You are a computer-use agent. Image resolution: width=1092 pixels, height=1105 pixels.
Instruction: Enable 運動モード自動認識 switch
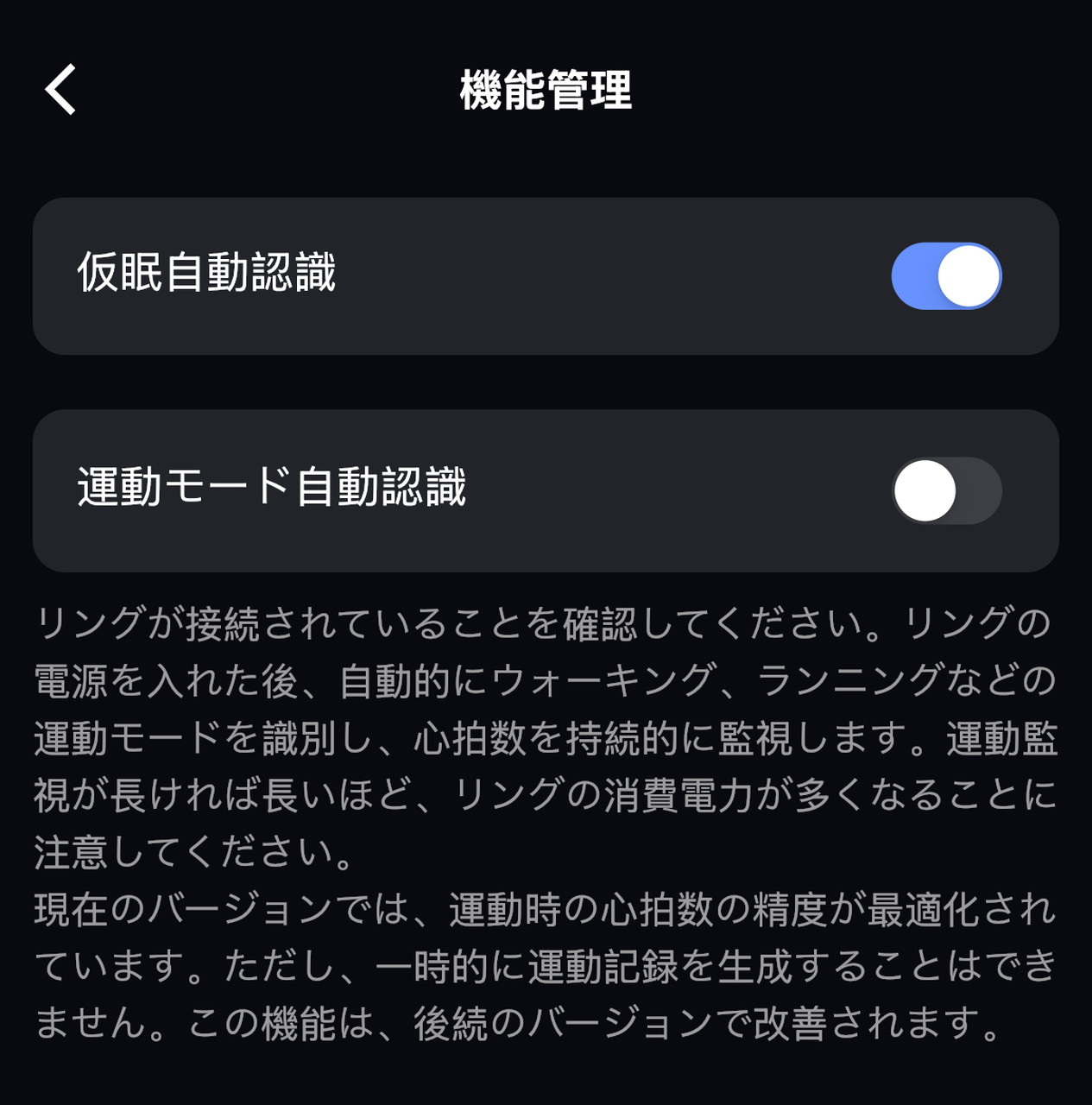point(946,490)
